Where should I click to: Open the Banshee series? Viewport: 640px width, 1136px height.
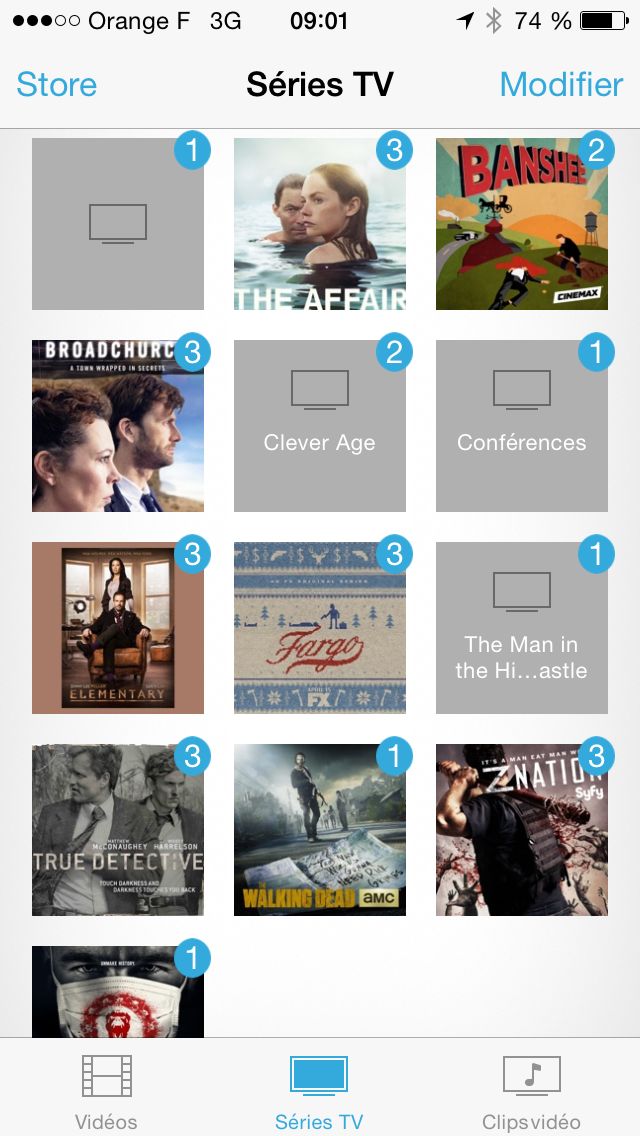pyautogui.click(x=522, y=224)
